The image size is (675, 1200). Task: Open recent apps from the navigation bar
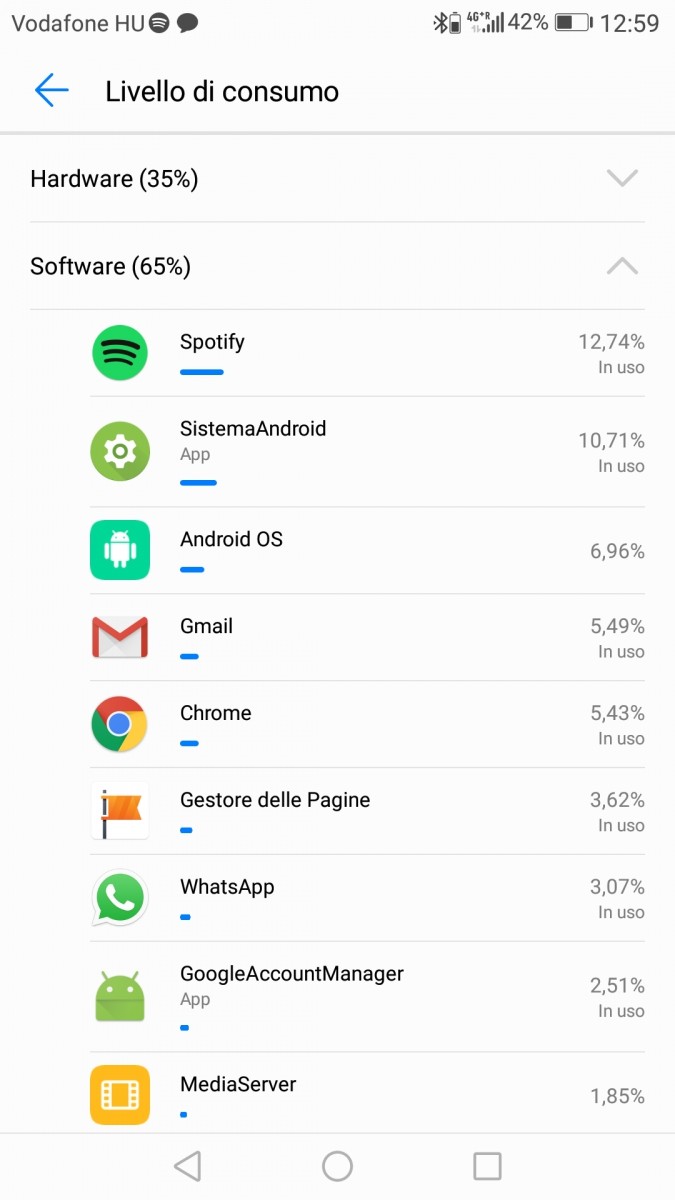pyautogui.click(x=487, y=1166)
